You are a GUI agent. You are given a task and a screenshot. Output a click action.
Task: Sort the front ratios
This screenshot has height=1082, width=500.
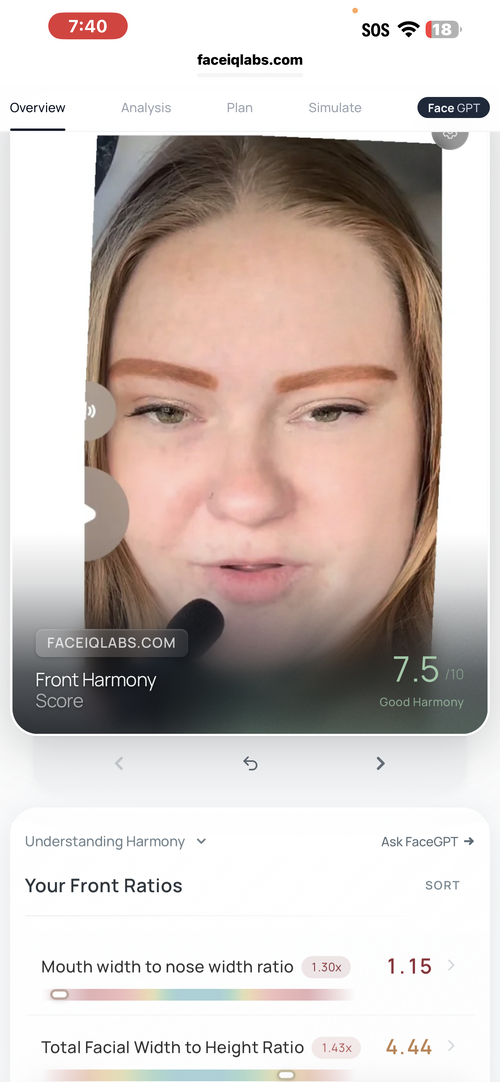coord(442,885)
